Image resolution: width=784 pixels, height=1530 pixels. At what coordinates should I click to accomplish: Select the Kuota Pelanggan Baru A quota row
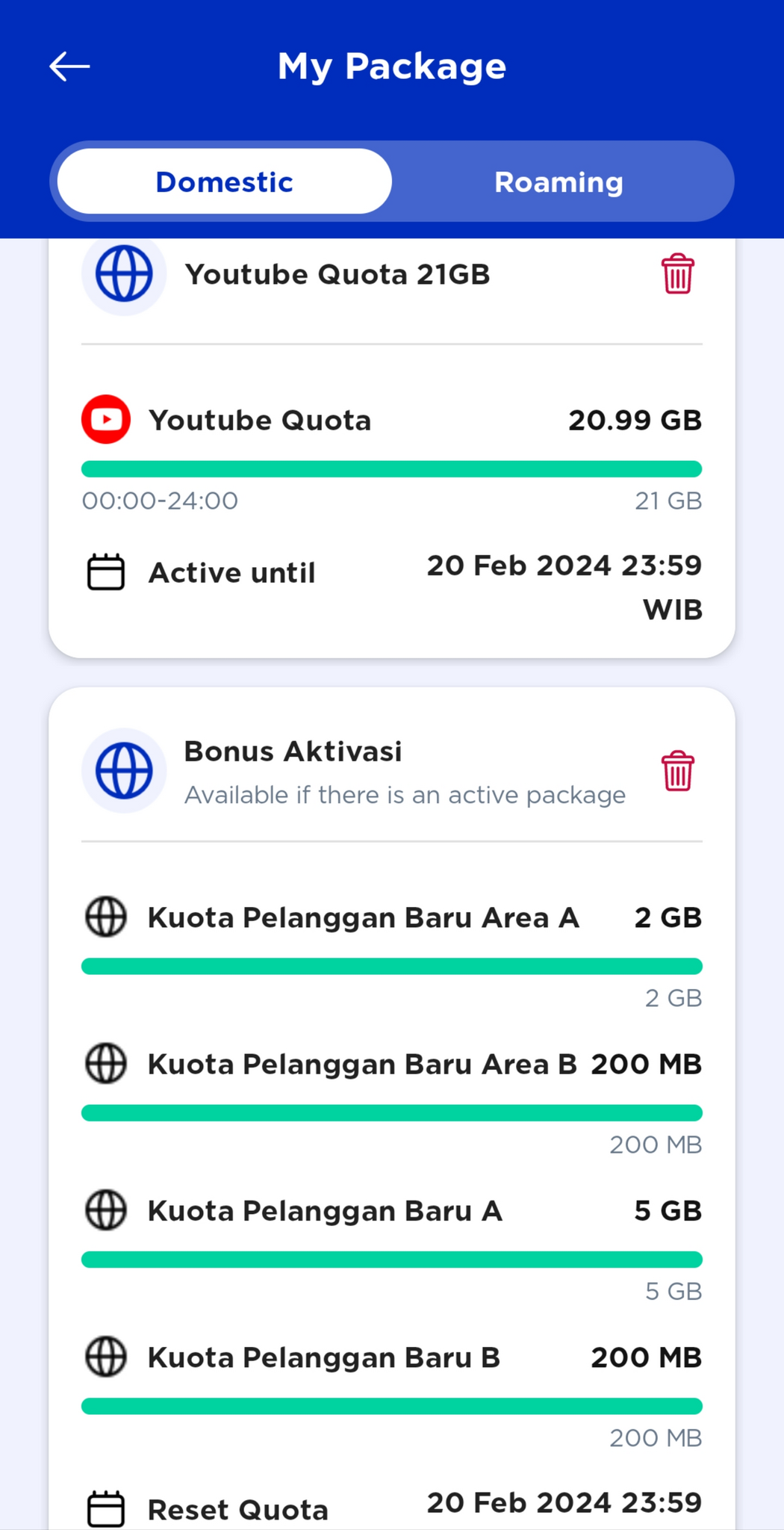[x=325, y=1210]
